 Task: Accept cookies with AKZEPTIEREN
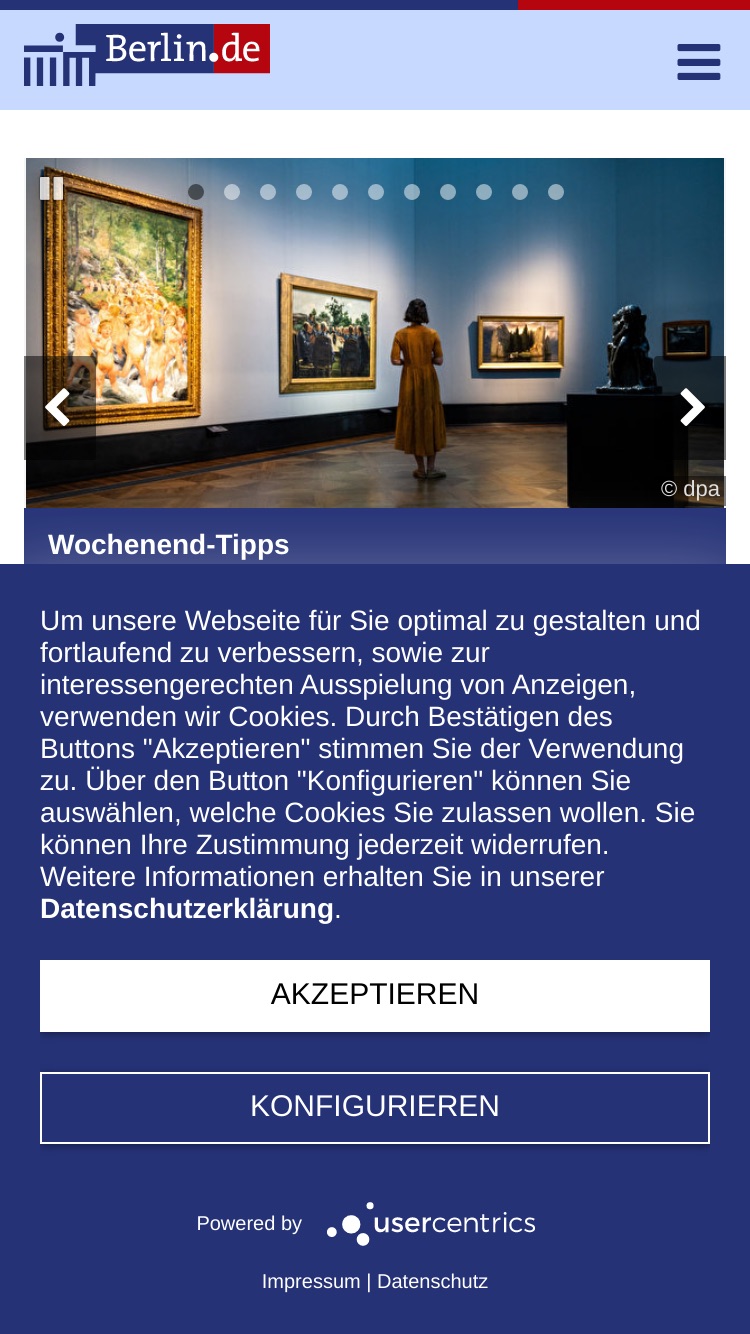(375, 995)
